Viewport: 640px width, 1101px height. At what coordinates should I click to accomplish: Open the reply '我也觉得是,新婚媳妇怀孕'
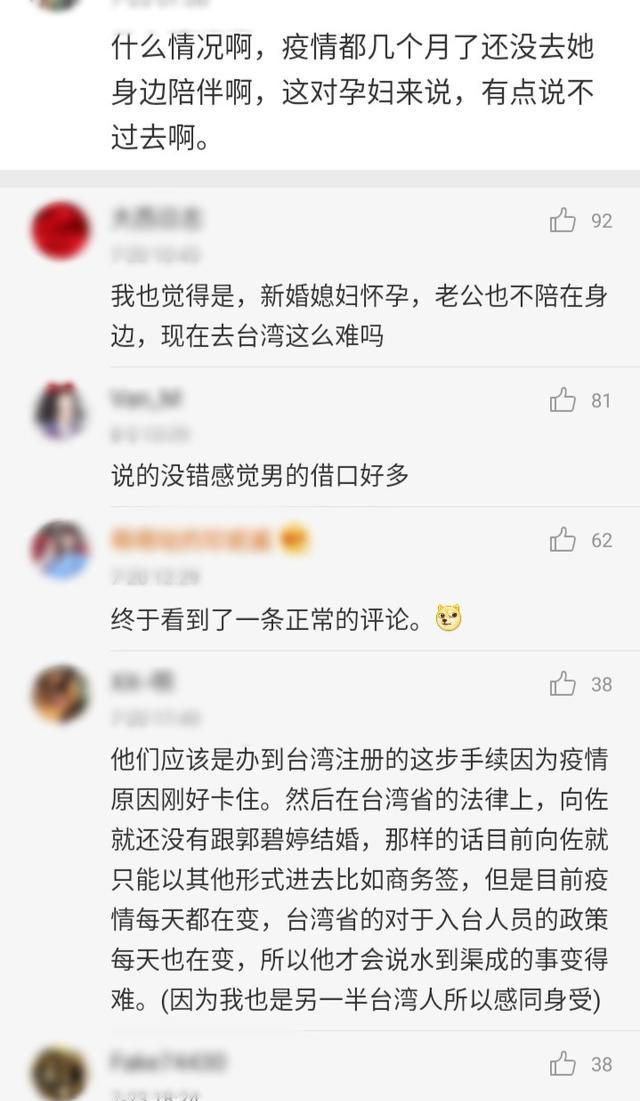358,315
